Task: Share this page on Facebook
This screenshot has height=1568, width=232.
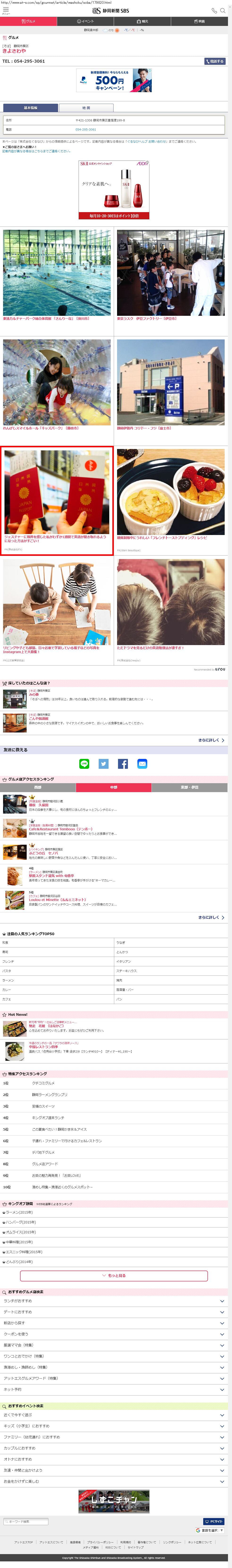Action: (x=123, y=763)
